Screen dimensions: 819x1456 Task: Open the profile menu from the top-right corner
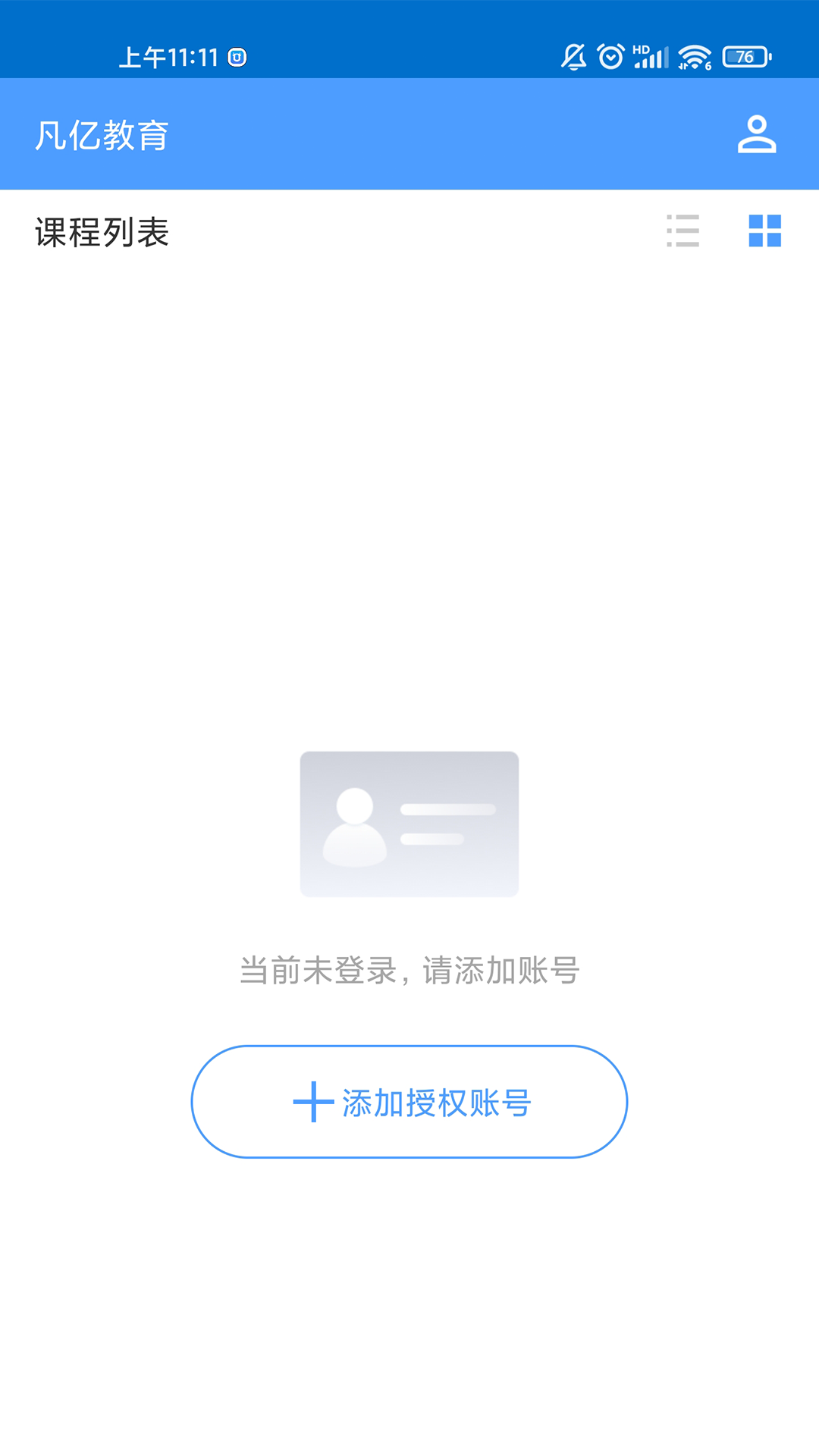click(x=758, y=133)
